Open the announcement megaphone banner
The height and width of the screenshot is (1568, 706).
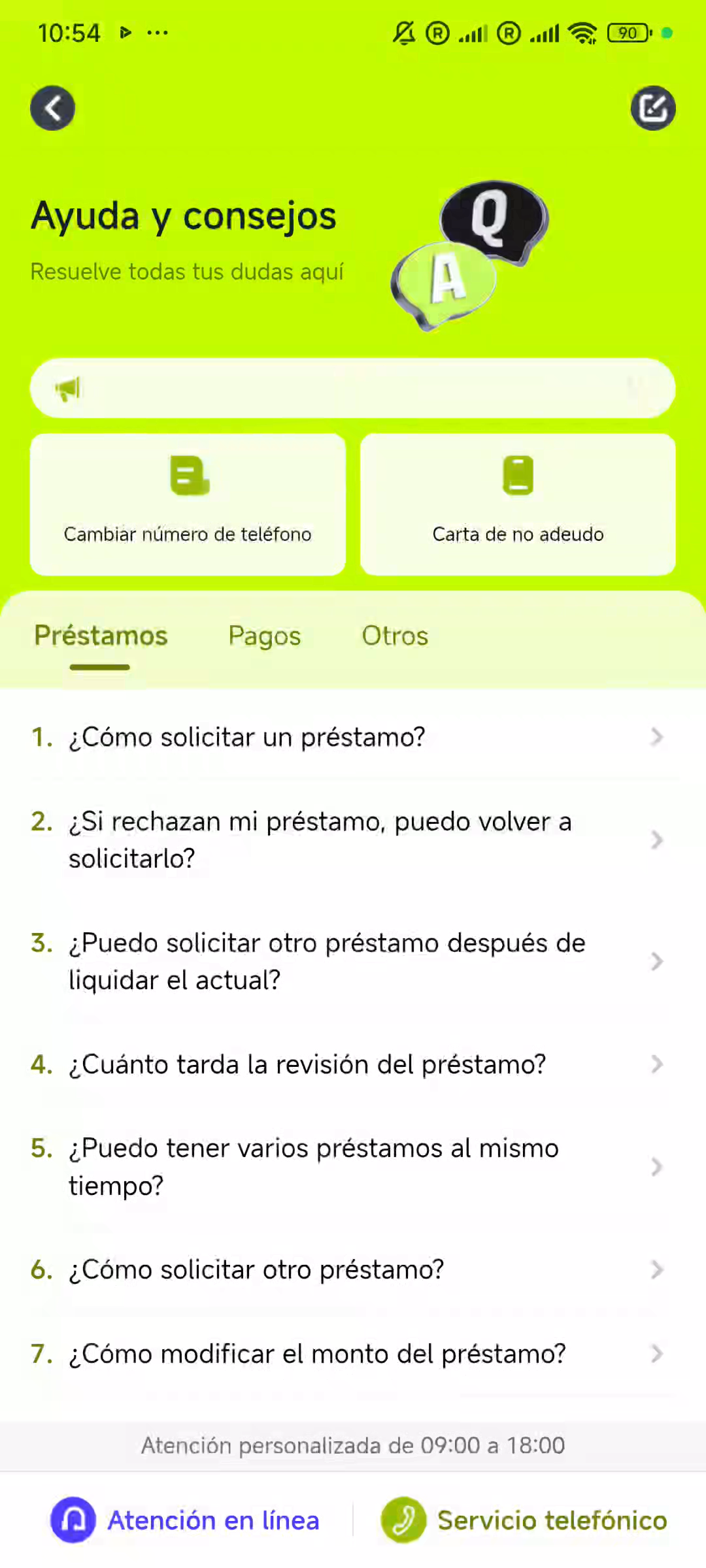coord(352,388)
